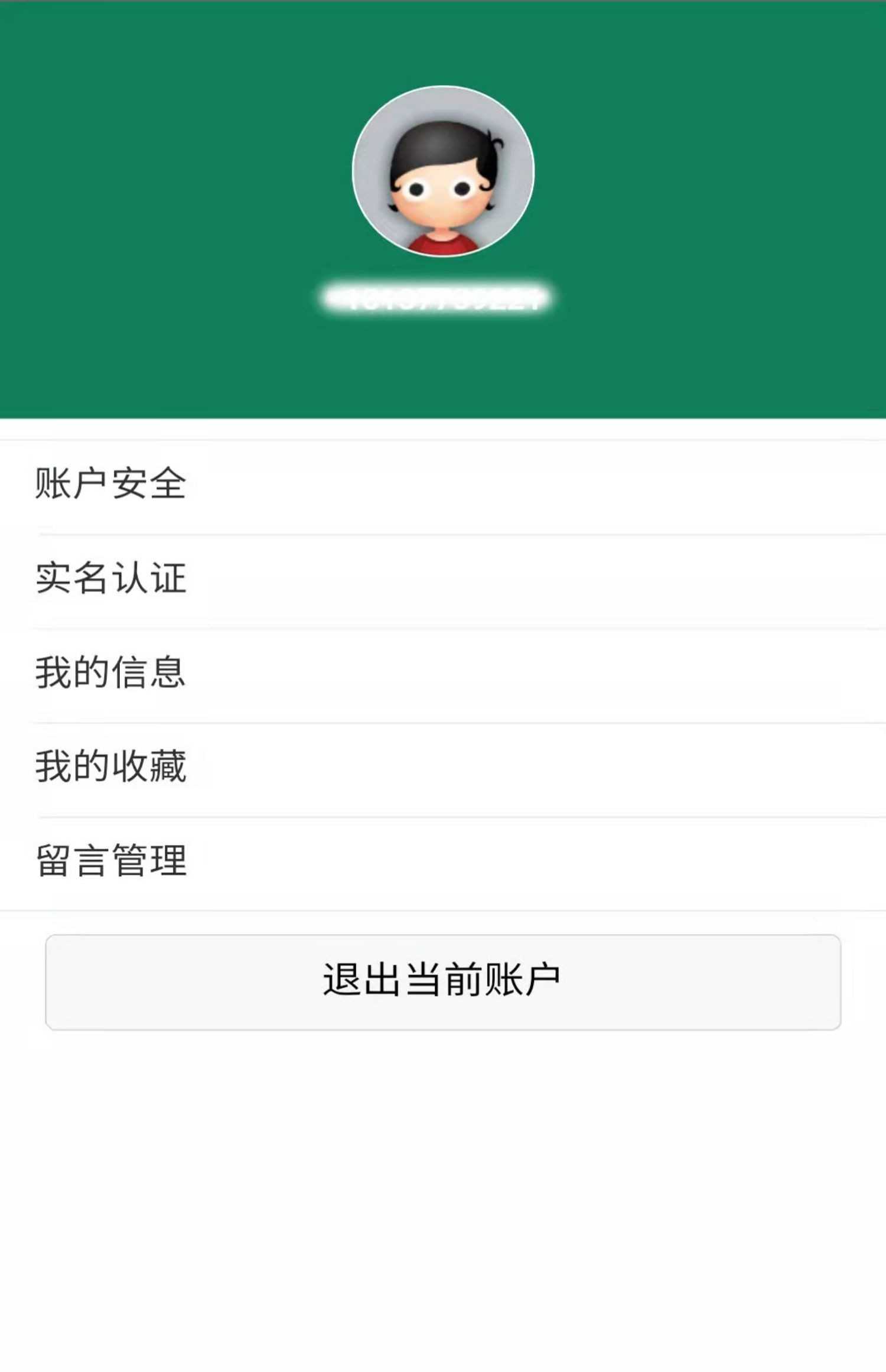Tap the profile avatar picture
Screen dimensions: 886x1372
point(443,172)
